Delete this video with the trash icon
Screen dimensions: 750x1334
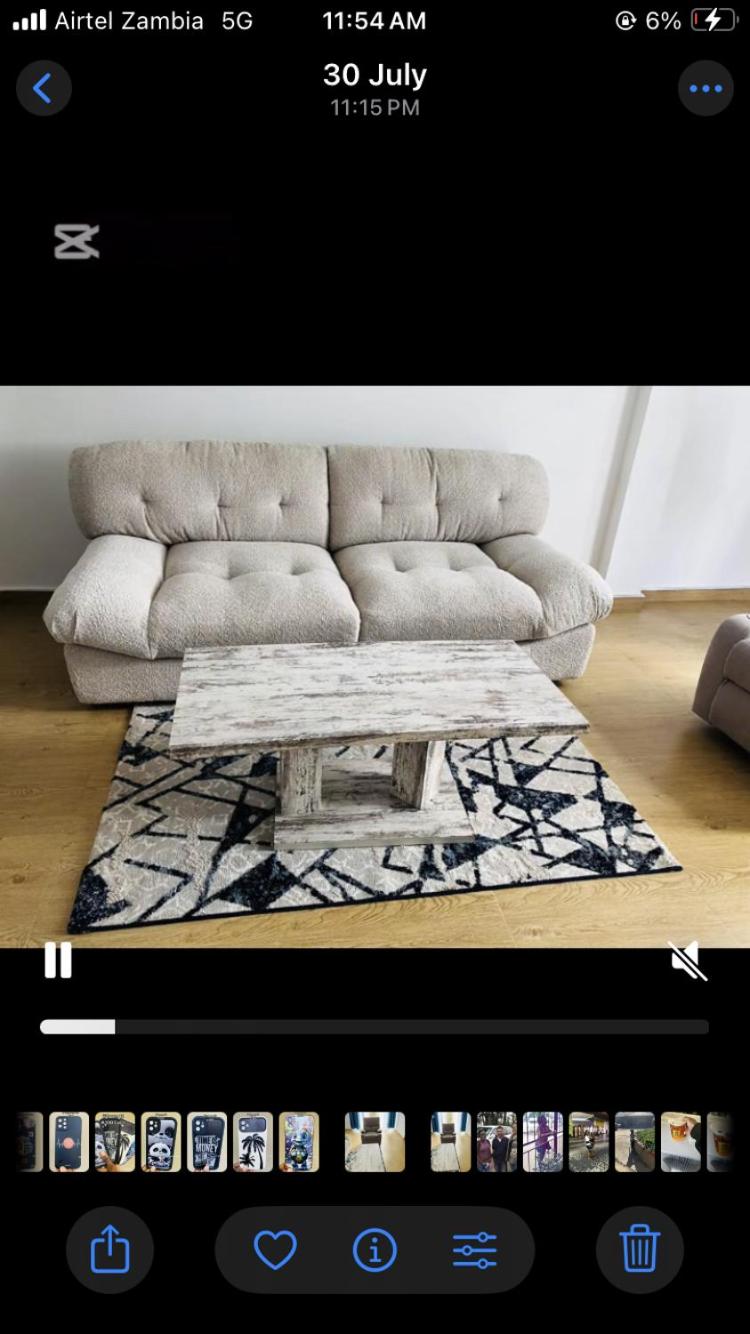(x=639, y=1250)
